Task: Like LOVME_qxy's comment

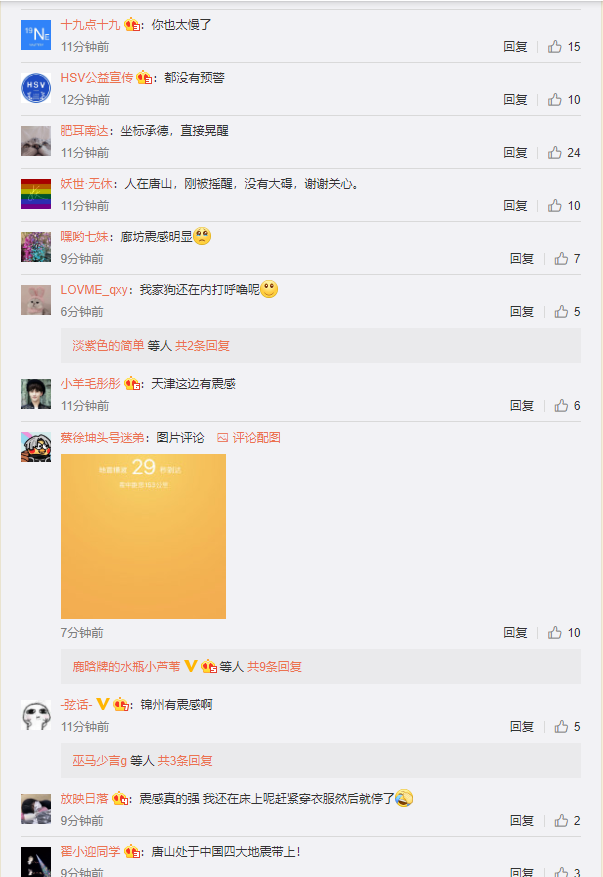Action: point(561,311)
